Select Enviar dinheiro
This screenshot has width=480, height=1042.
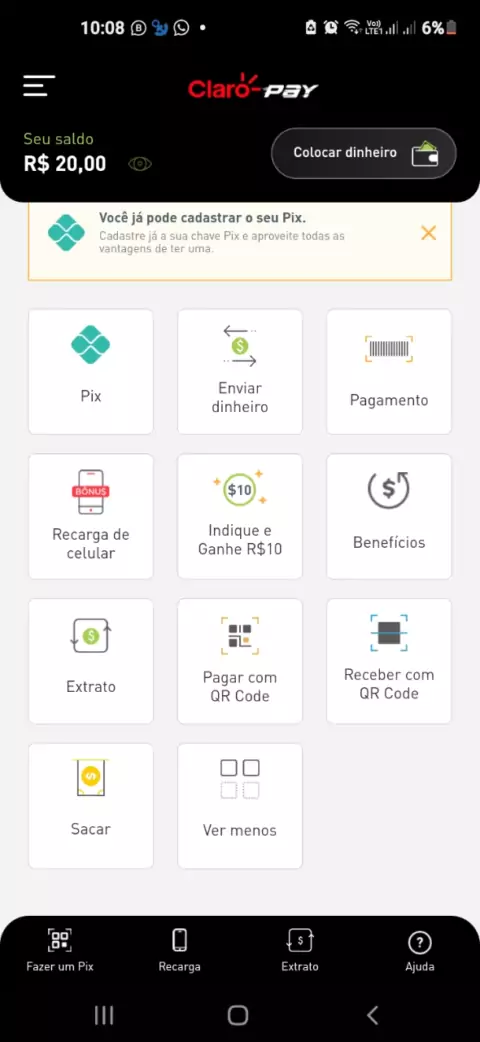click(240, 371)
